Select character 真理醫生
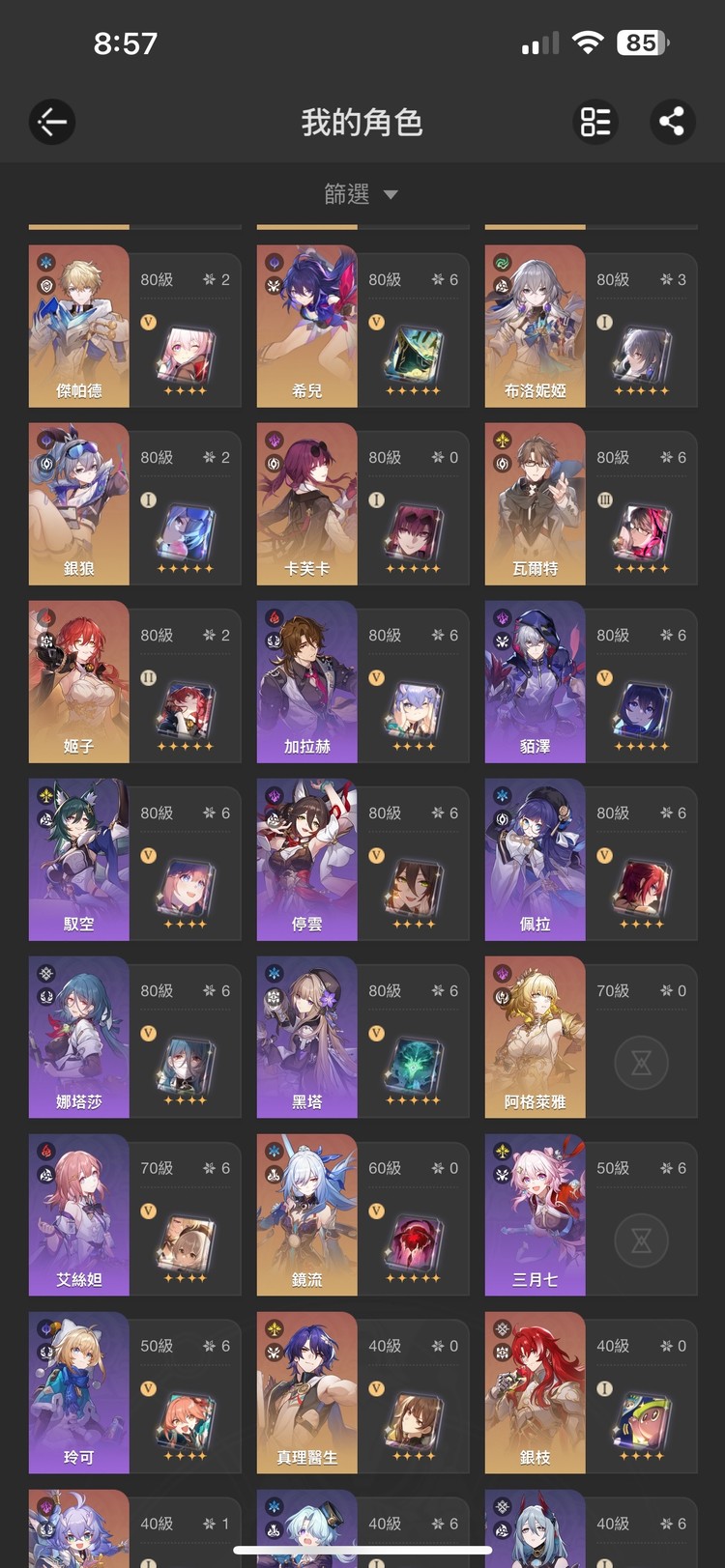The height and width of the screenshot is (1568, 725). (x=362, y=1392)
